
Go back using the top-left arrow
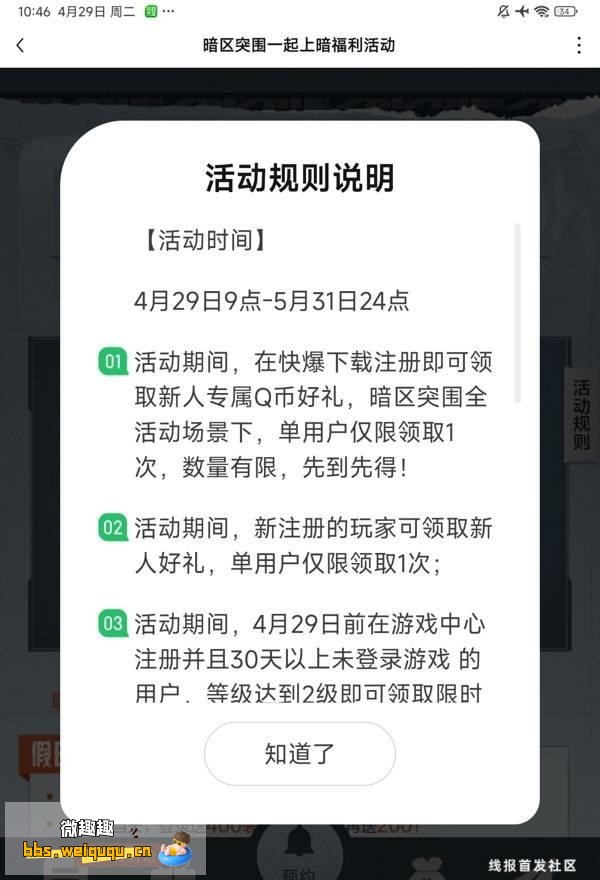click(20, 45)
